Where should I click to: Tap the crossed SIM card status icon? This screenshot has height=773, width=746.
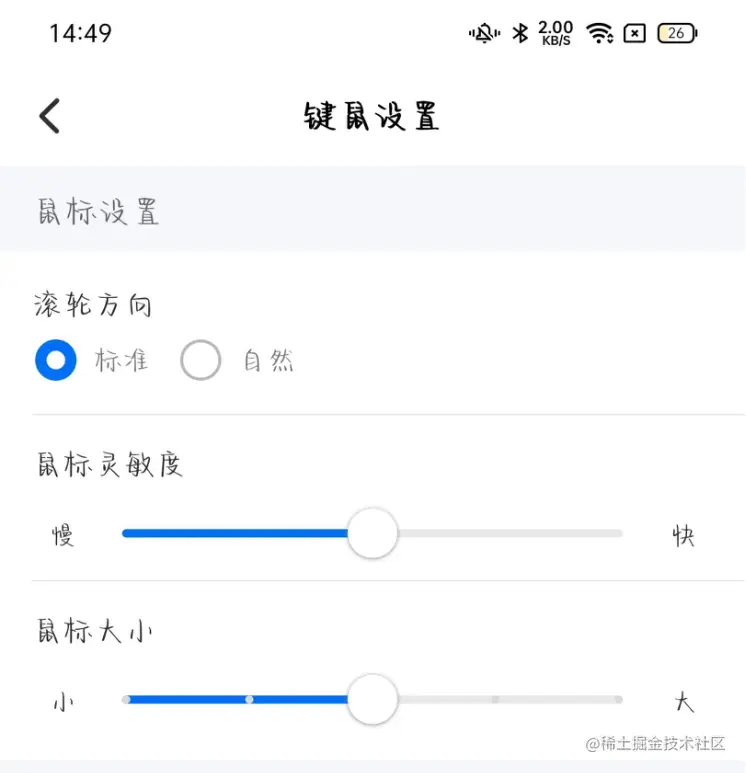[x=634, y=32]
